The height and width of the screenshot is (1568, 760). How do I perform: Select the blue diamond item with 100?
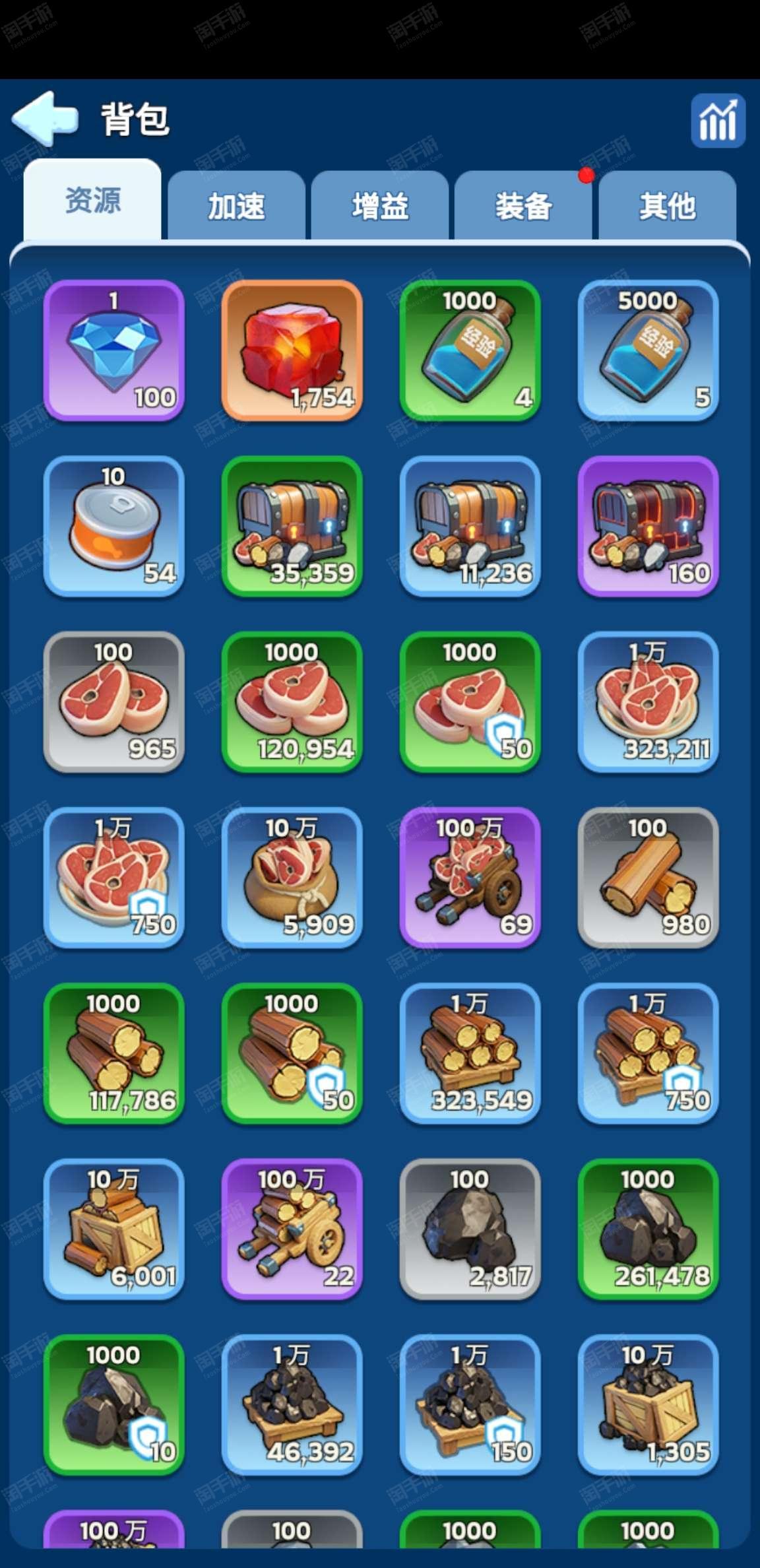(113, 350)
